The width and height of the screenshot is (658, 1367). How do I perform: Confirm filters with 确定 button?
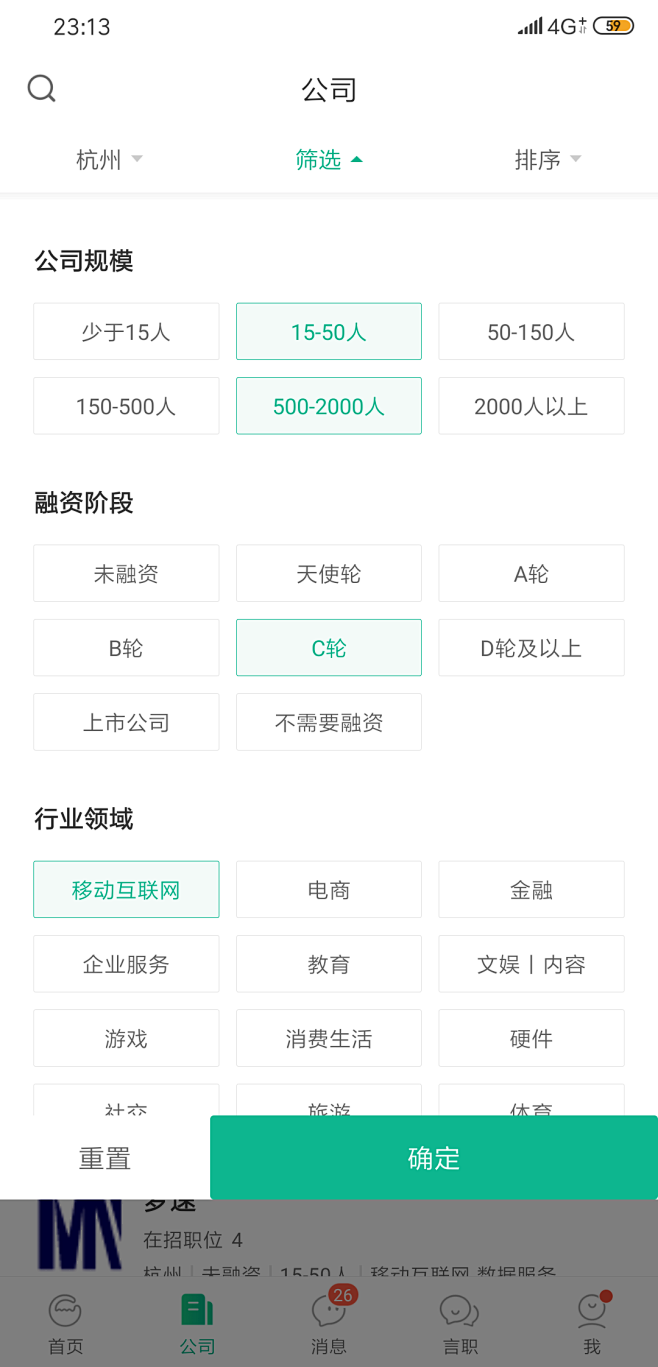434,1158
